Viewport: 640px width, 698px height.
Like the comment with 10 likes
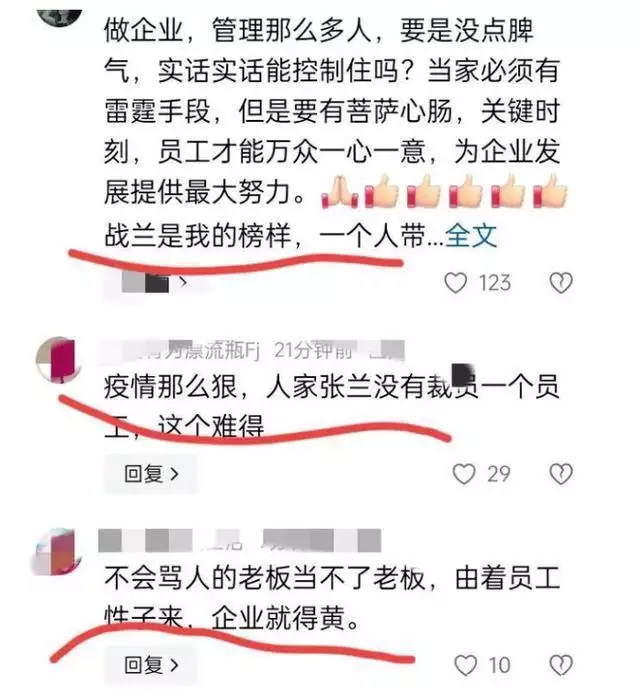464,664
